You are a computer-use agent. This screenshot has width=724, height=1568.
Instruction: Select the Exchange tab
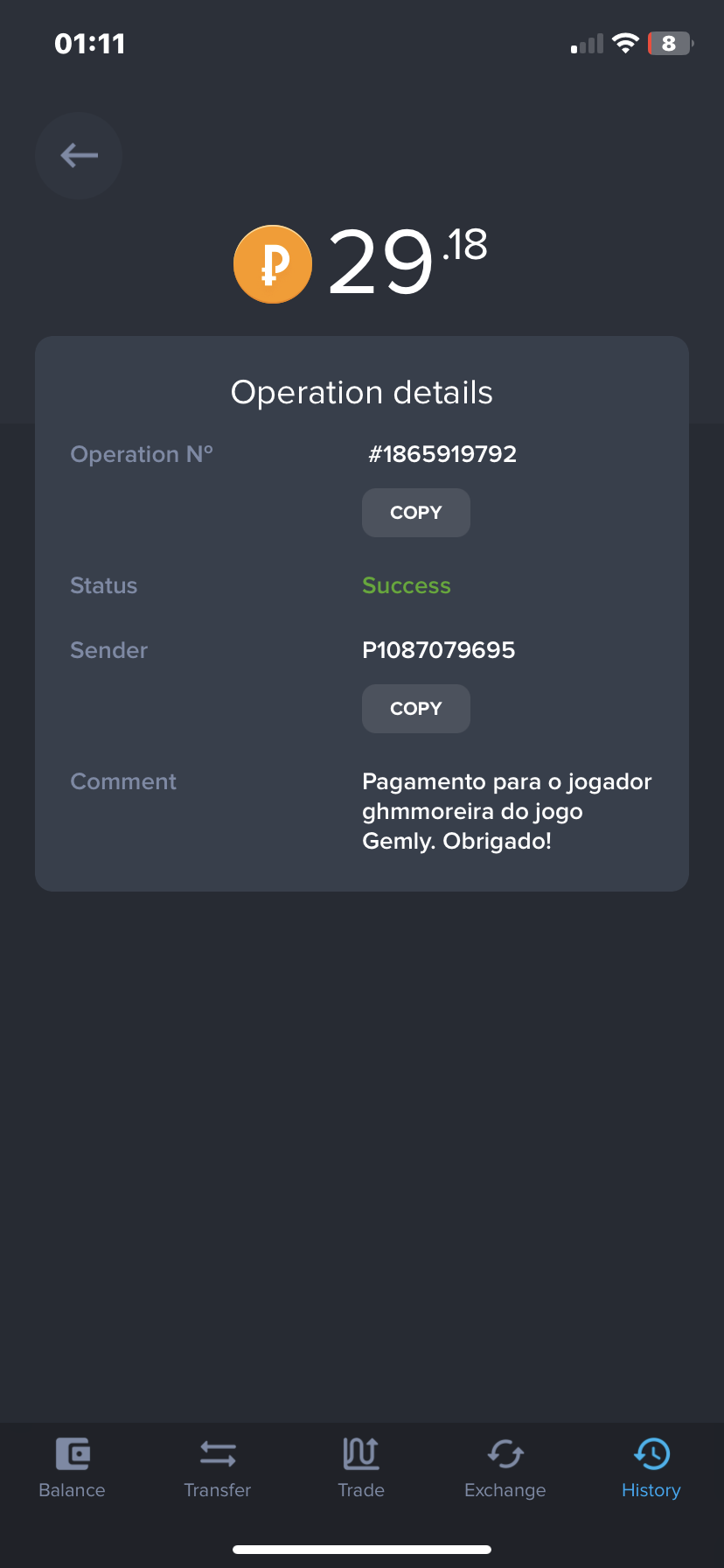tap(505, 1467)
